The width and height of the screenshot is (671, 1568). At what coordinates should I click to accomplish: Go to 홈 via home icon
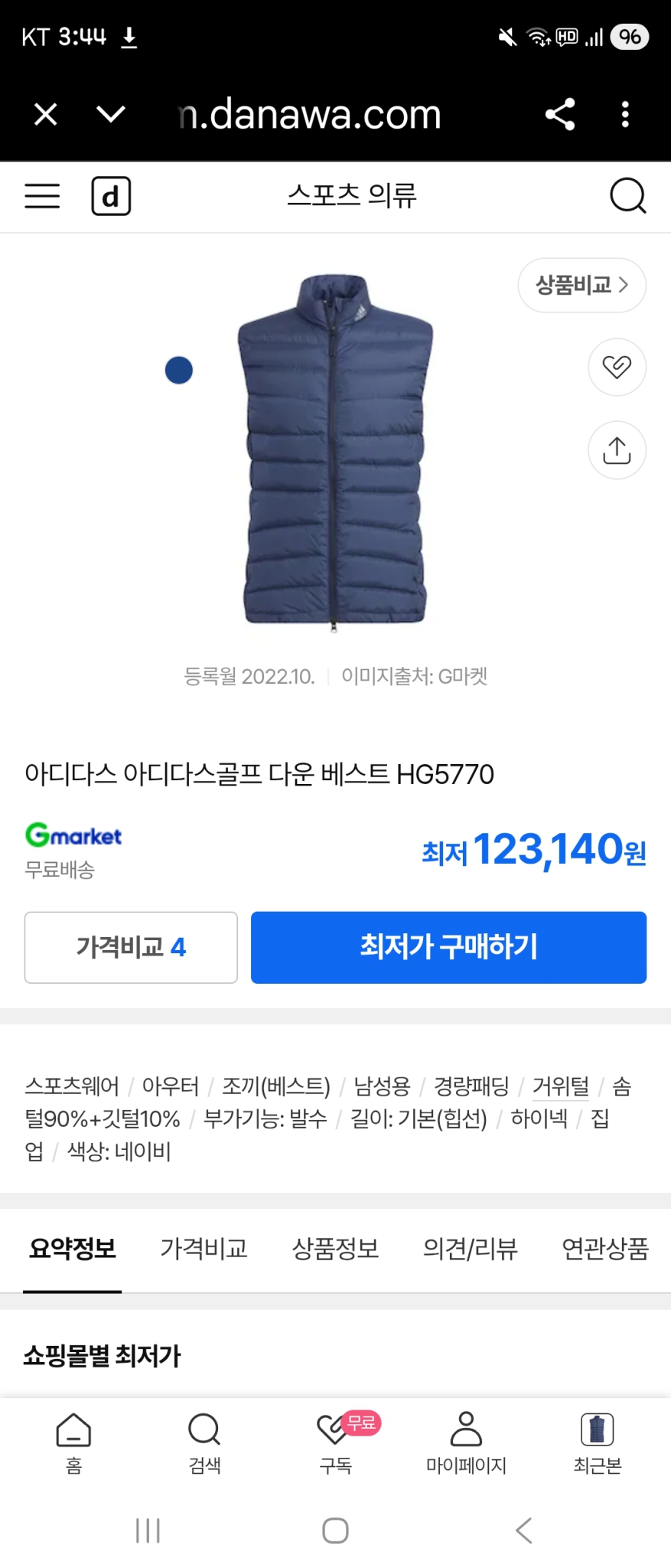click(73, 1439)
